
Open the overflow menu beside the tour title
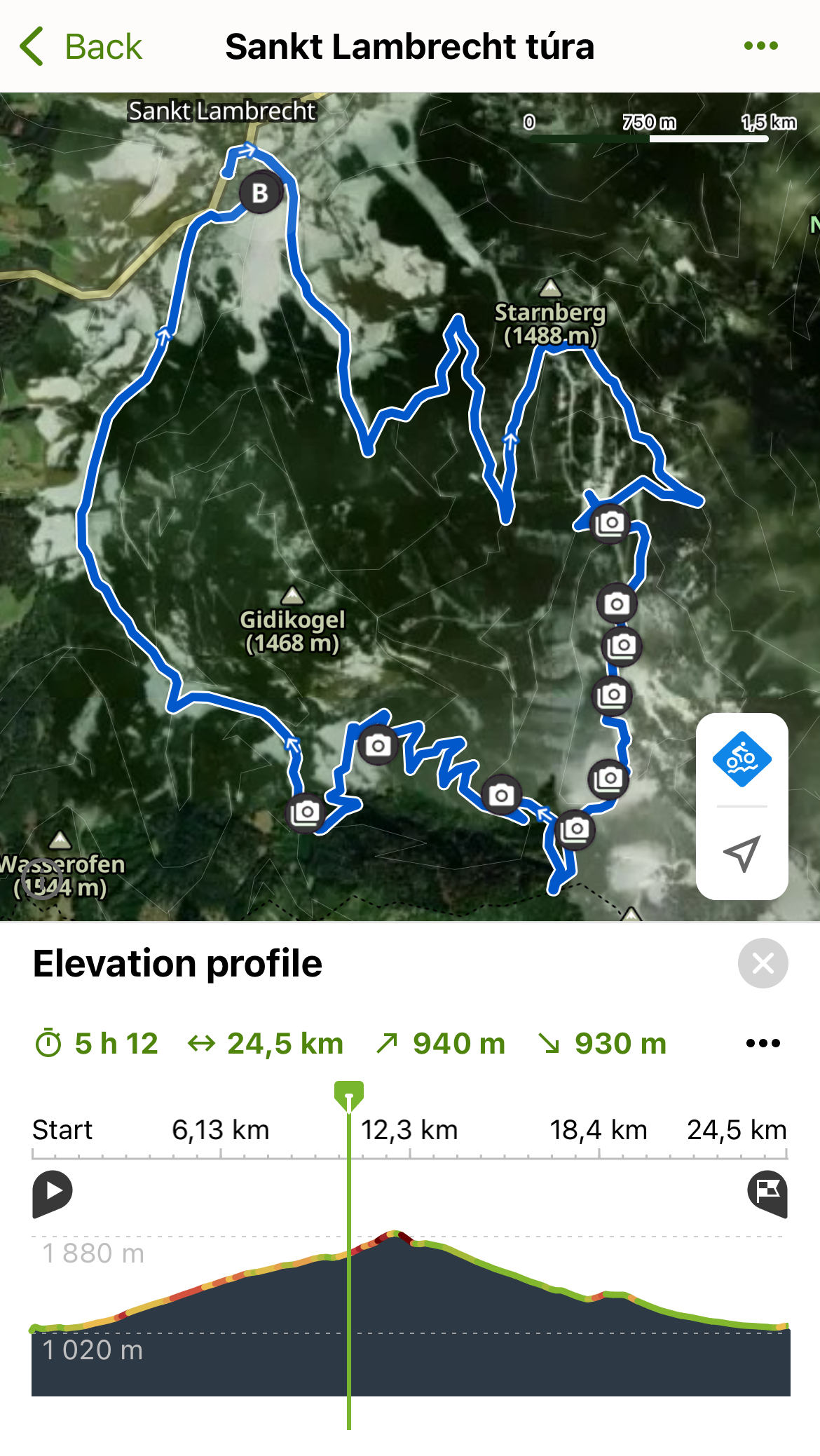tap(760, 46)
